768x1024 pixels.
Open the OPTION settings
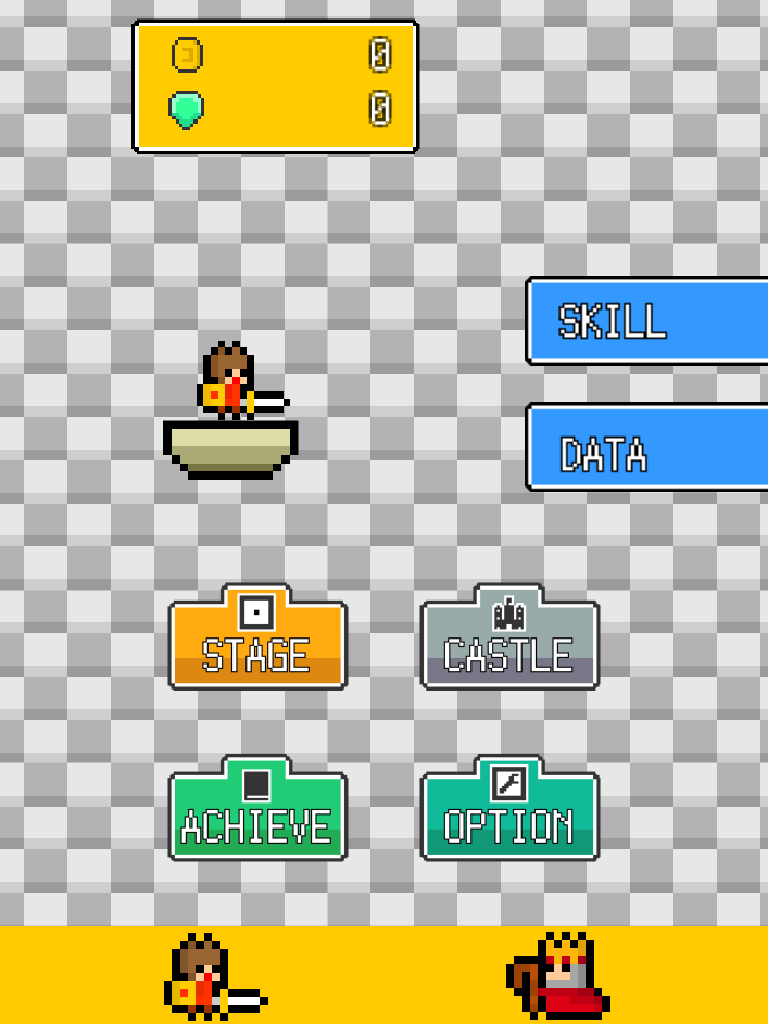point(509,813)
